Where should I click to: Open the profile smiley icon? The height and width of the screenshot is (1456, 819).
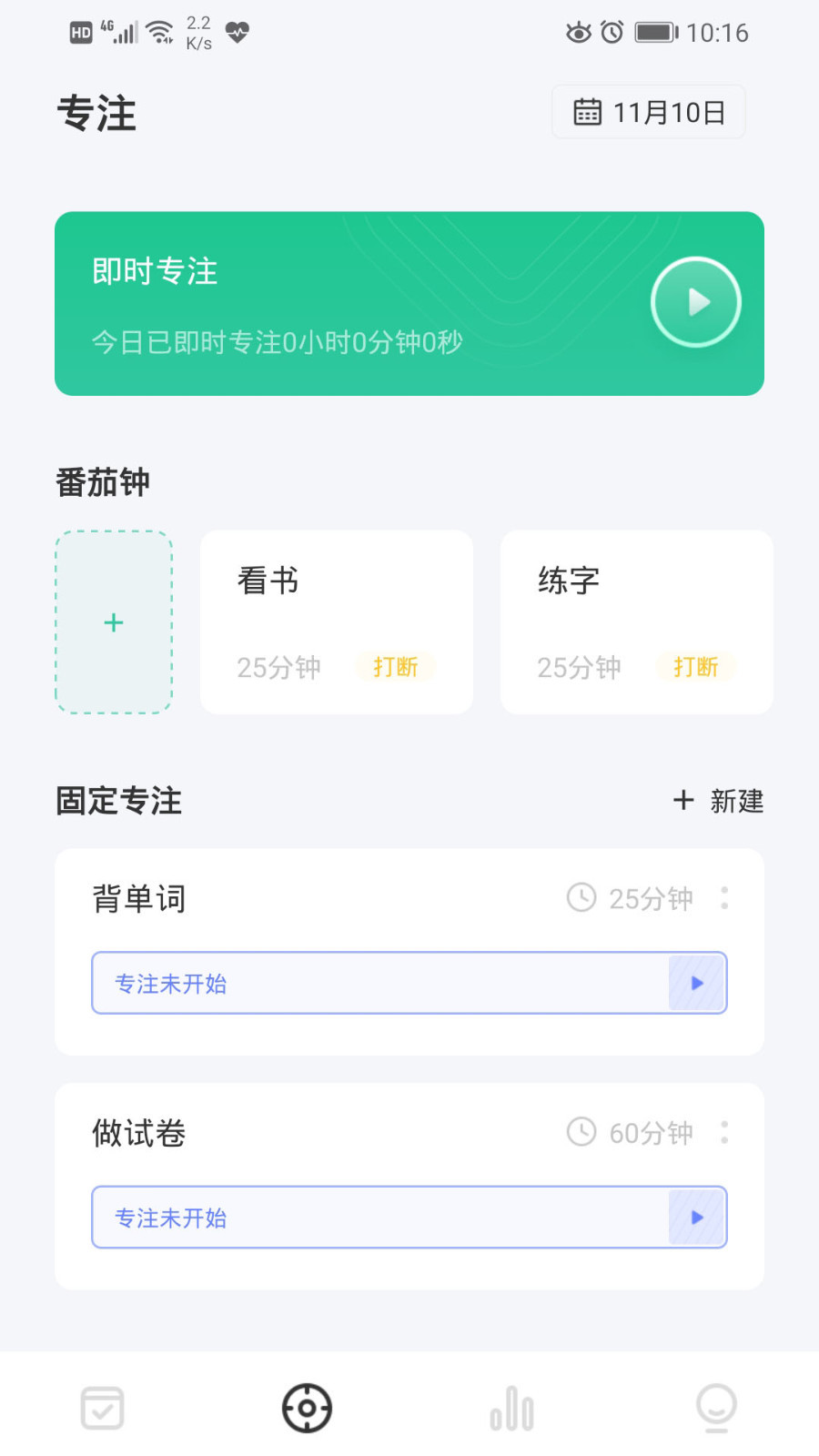coord(716,1407)
